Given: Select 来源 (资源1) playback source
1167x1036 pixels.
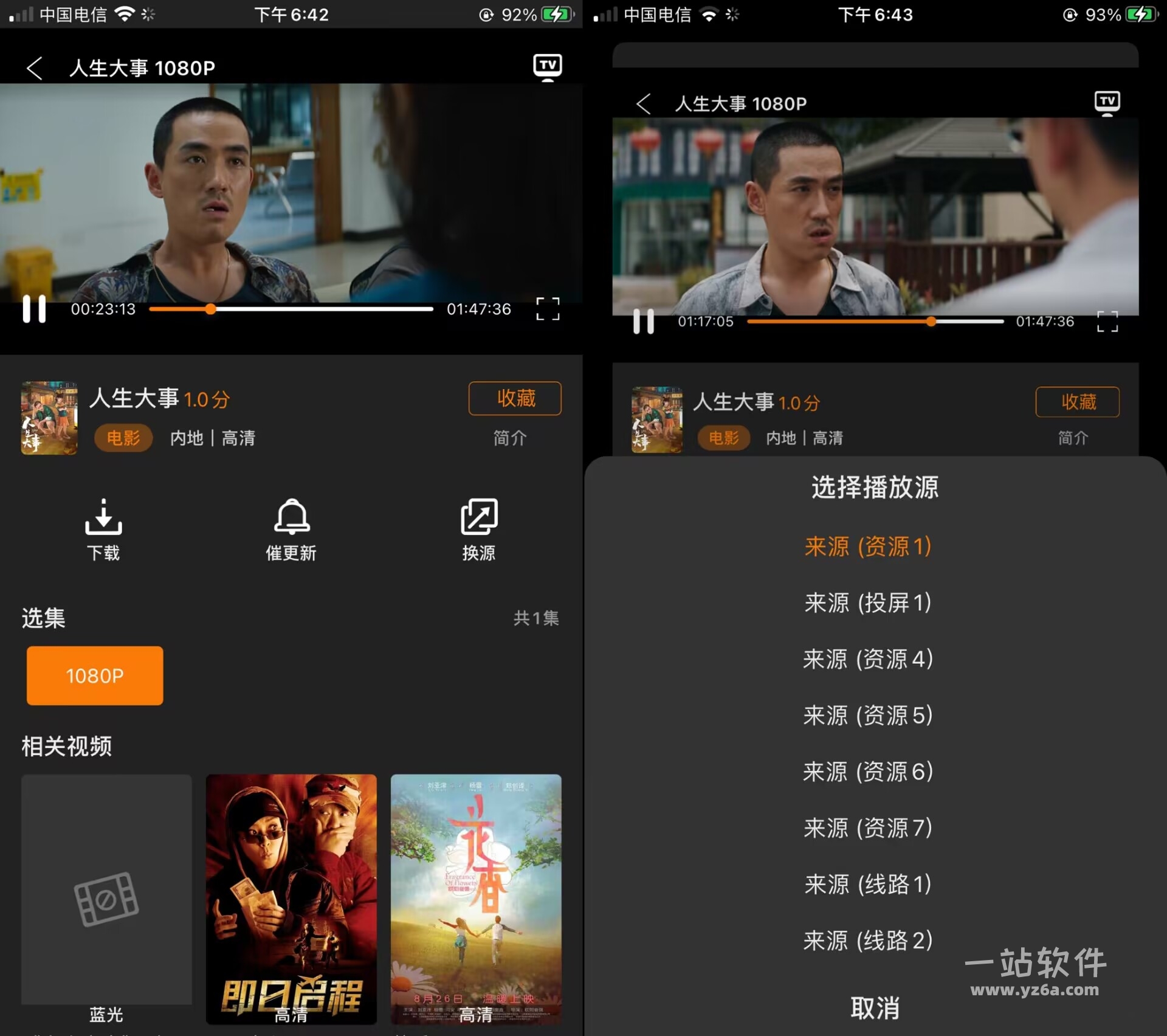Looking at the screenshot, I should (868, 546).
